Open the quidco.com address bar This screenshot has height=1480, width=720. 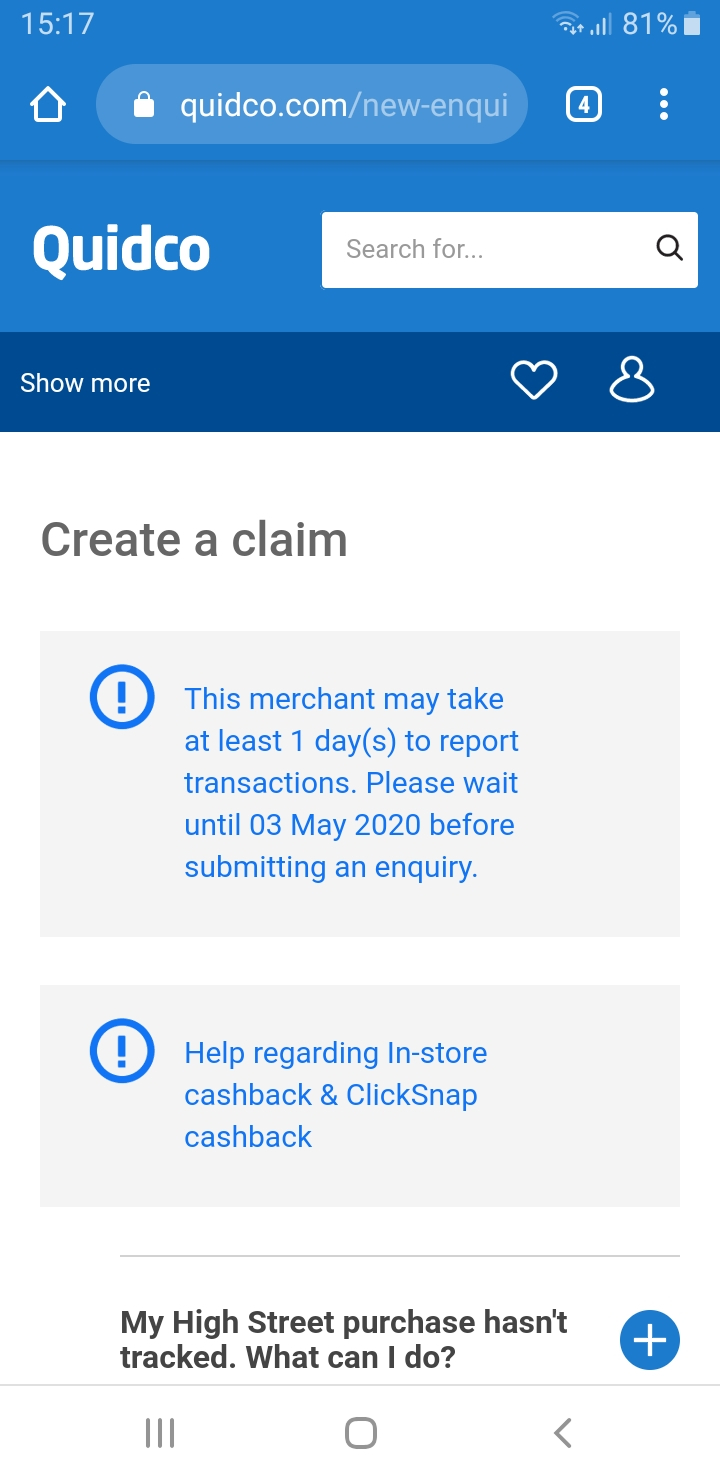tap(311, 104)
